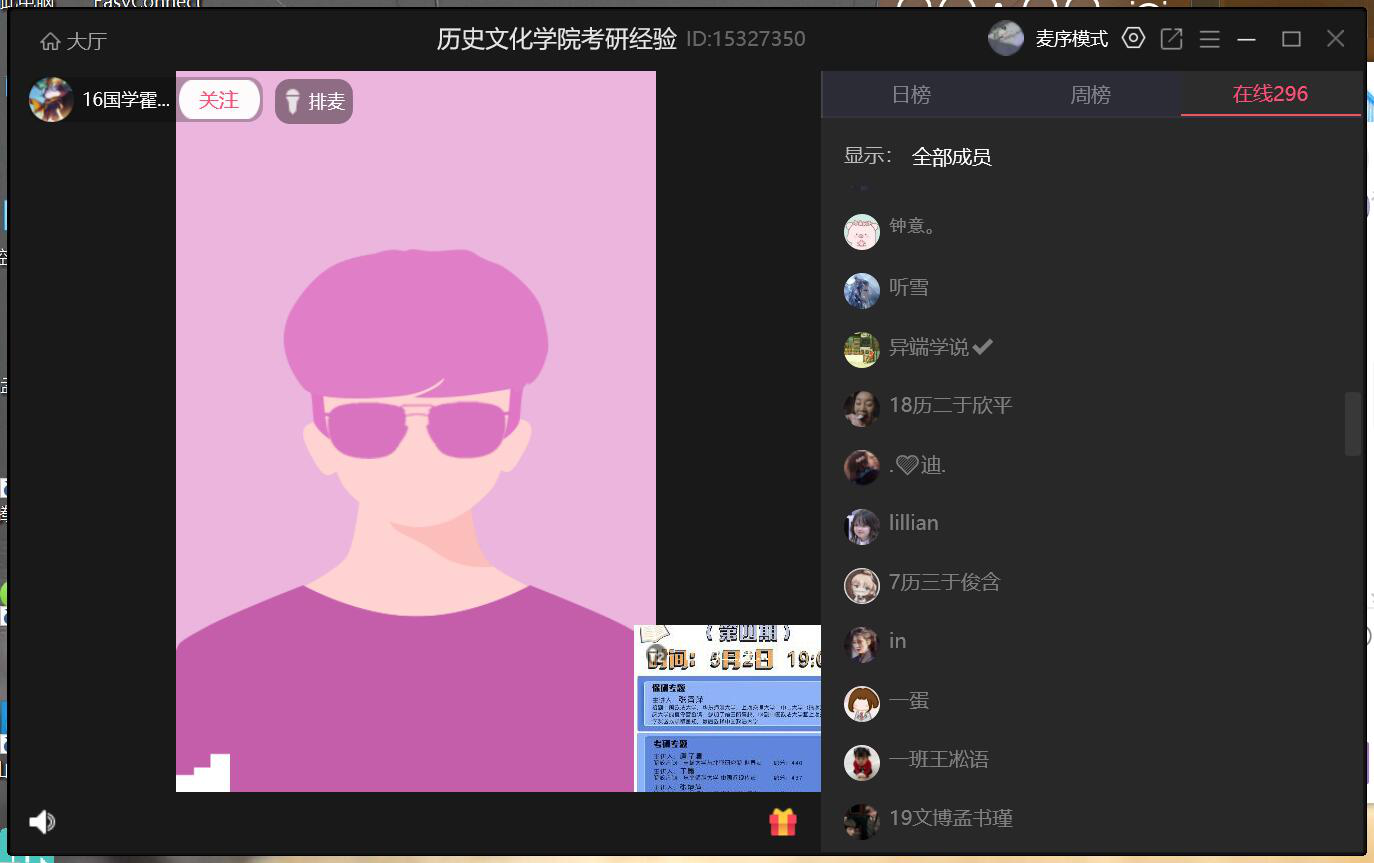1374x863 pixels.
Task: Follow the host with 关注
Action: tap(219, 100)
